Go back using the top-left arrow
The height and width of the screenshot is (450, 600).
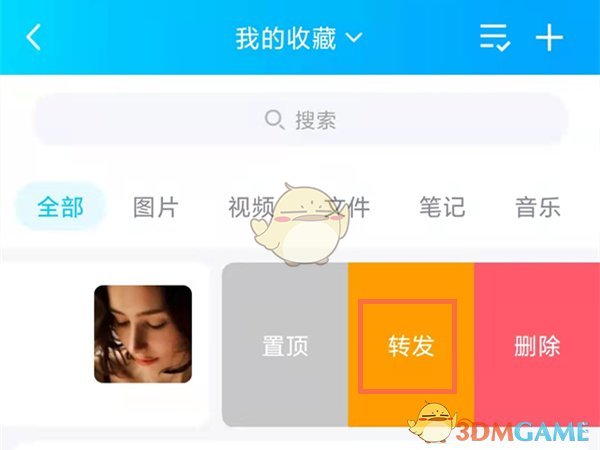tap(34, 38)
